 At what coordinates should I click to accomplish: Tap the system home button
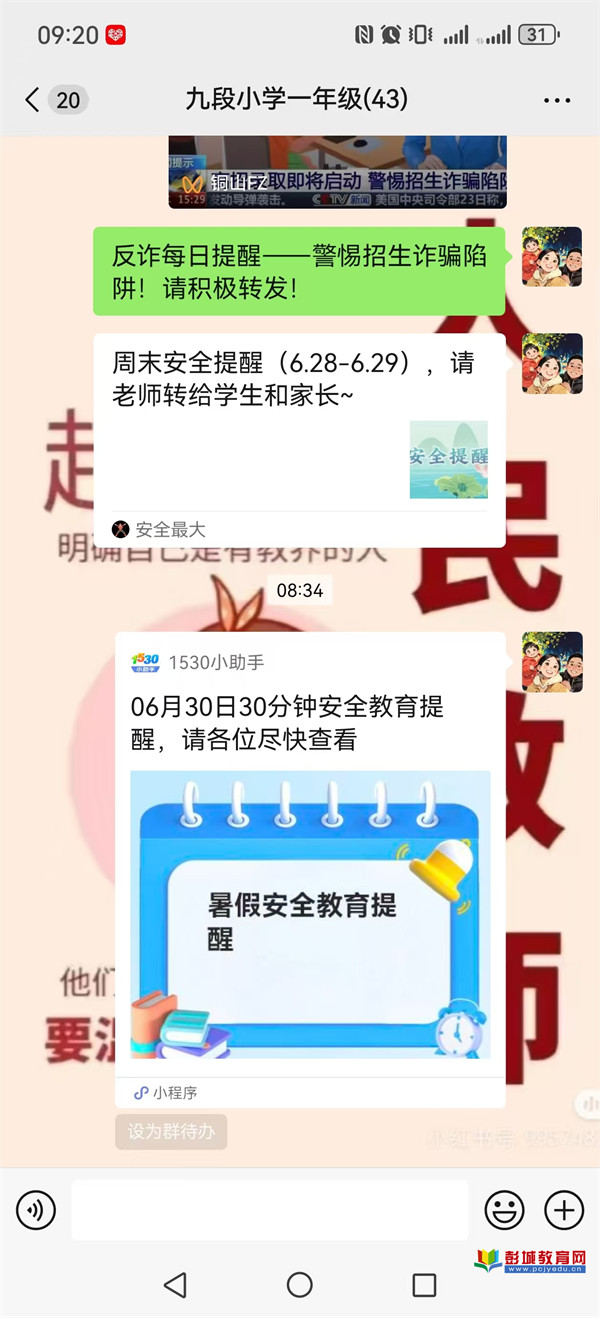pos(299,1285)
